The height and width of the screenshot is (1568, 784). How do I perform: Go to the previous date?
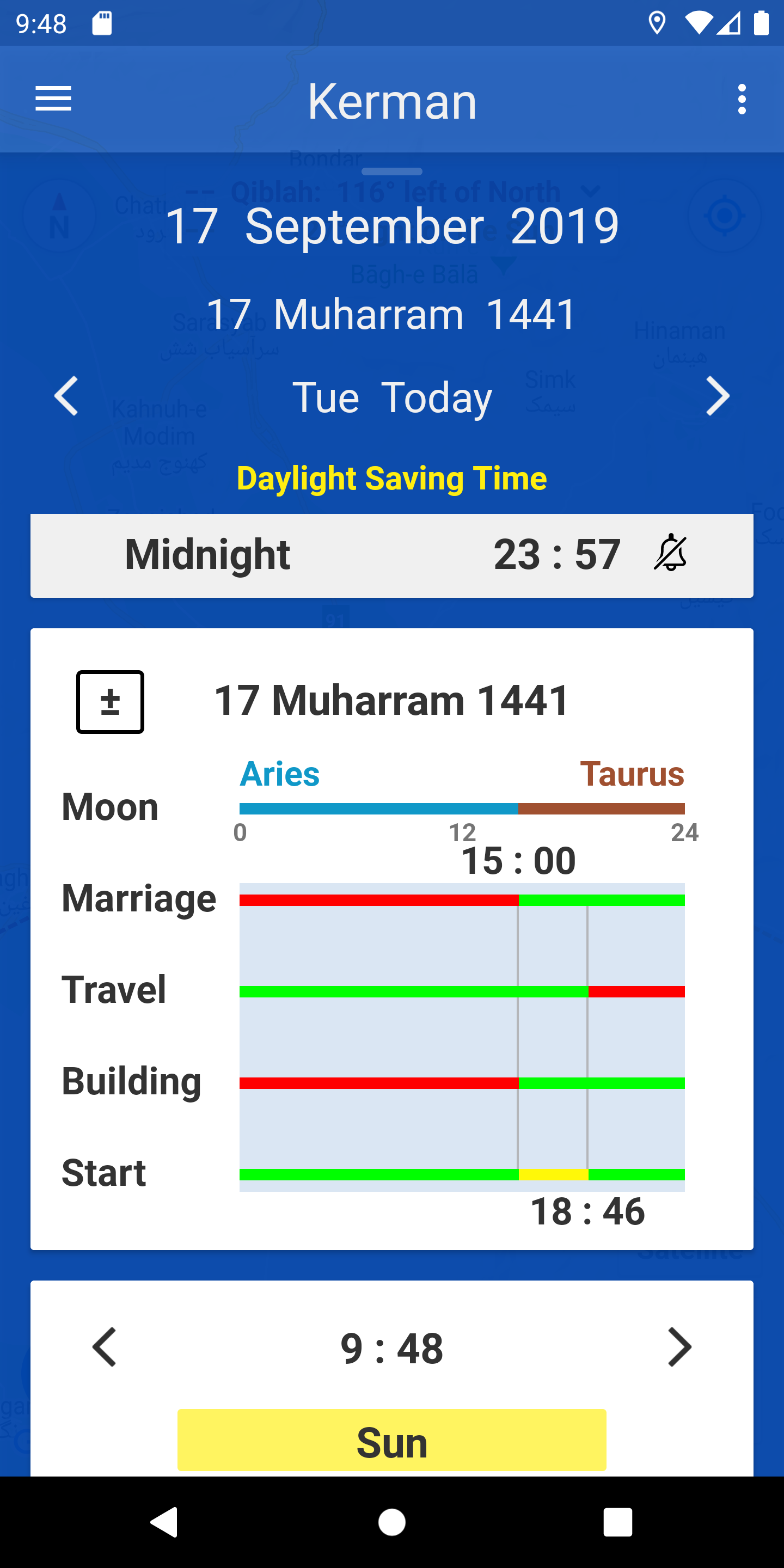[66, 396]
